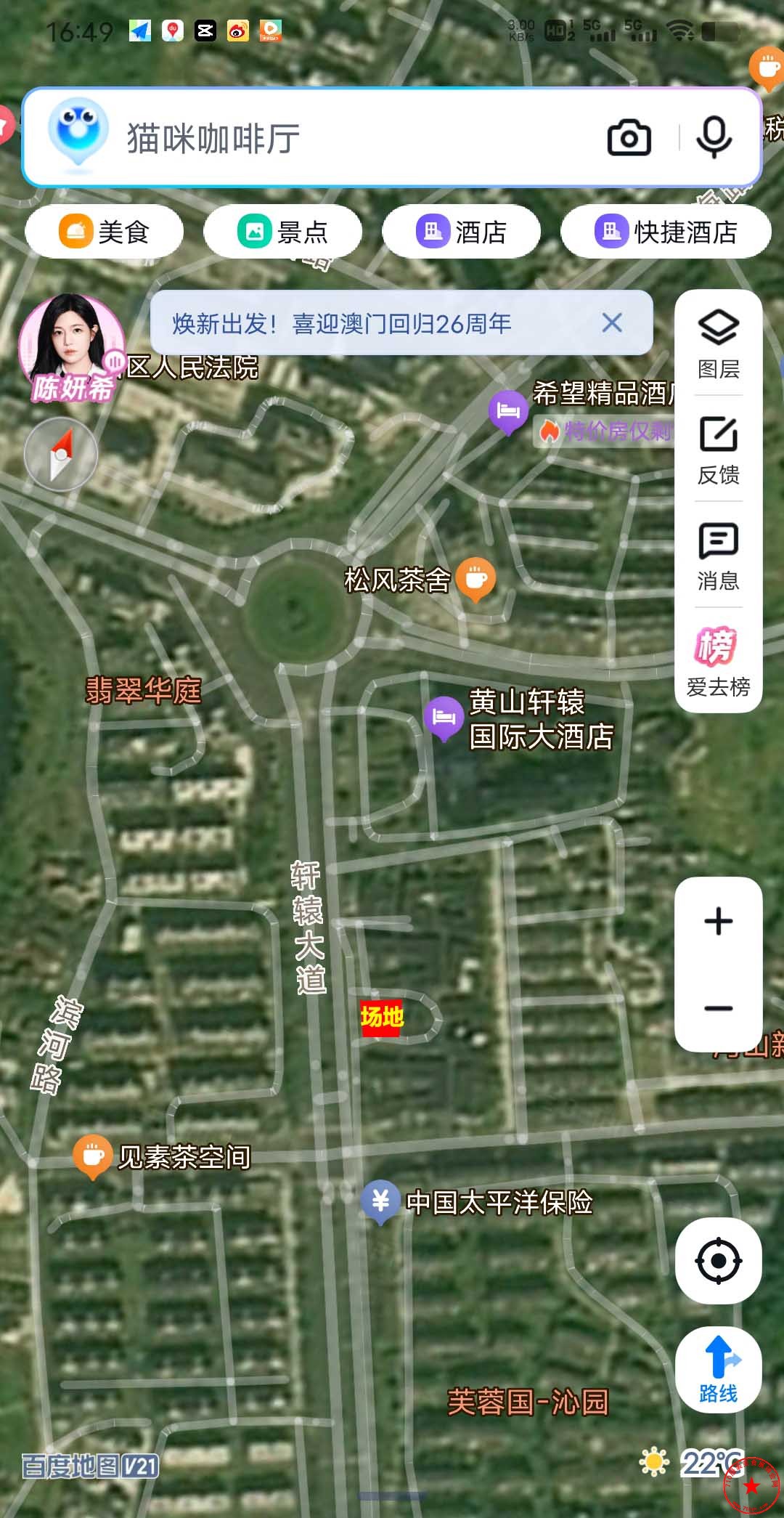Start image search with the camera icon
The height and width of the screenshot is (1518, 784).
click(x=629, y=138)
